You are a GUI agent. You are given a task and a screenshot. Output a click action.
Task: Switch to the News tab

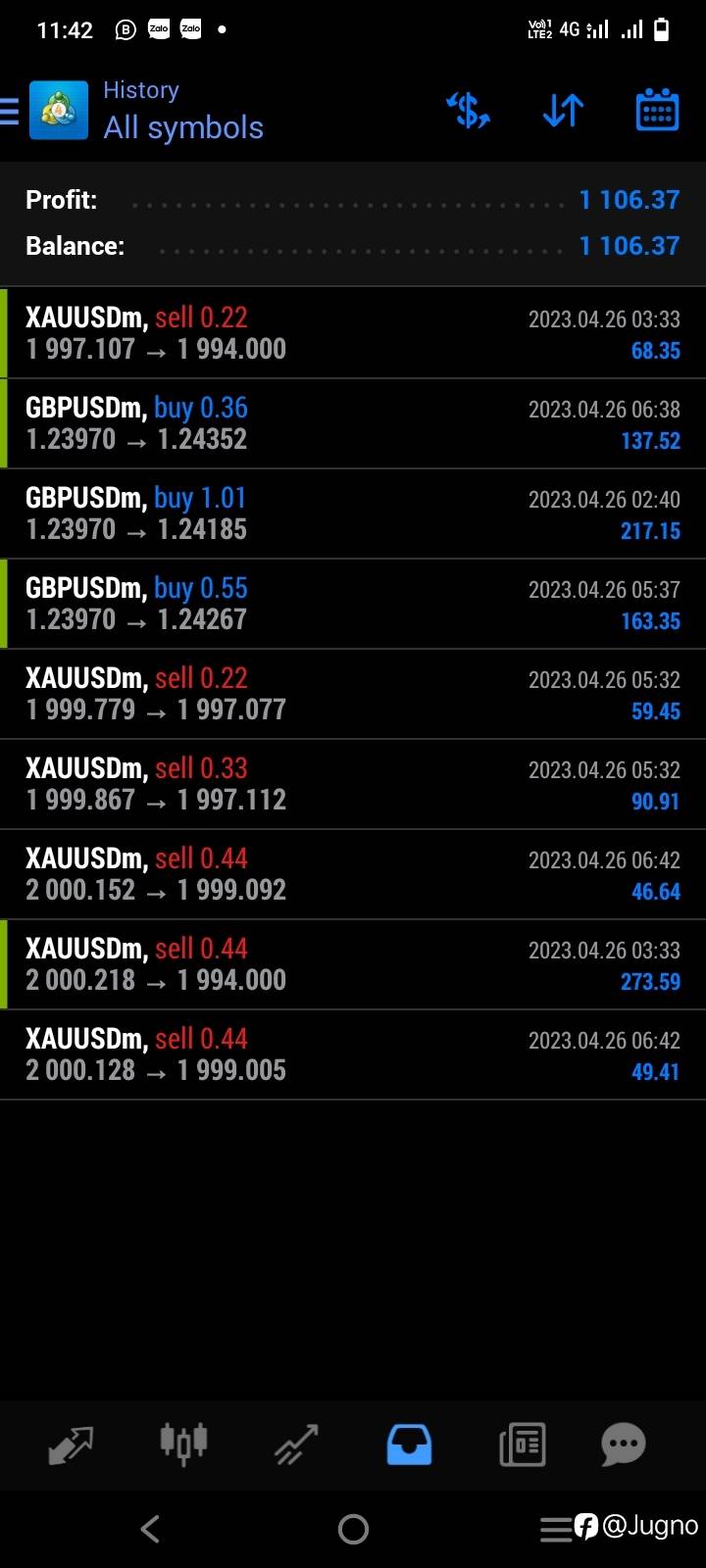522,1445
